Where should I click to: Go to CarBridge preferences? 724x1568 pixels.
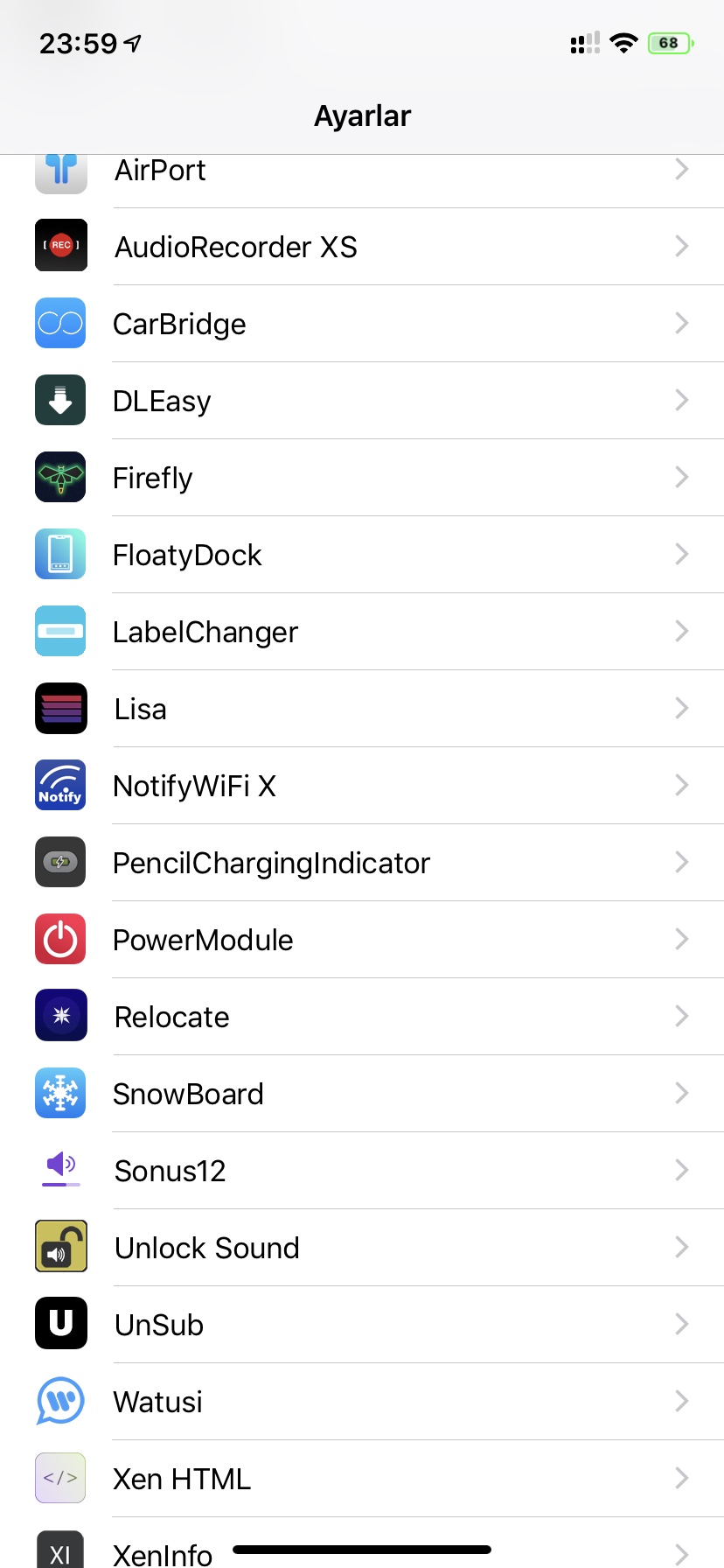coord(362,324)
